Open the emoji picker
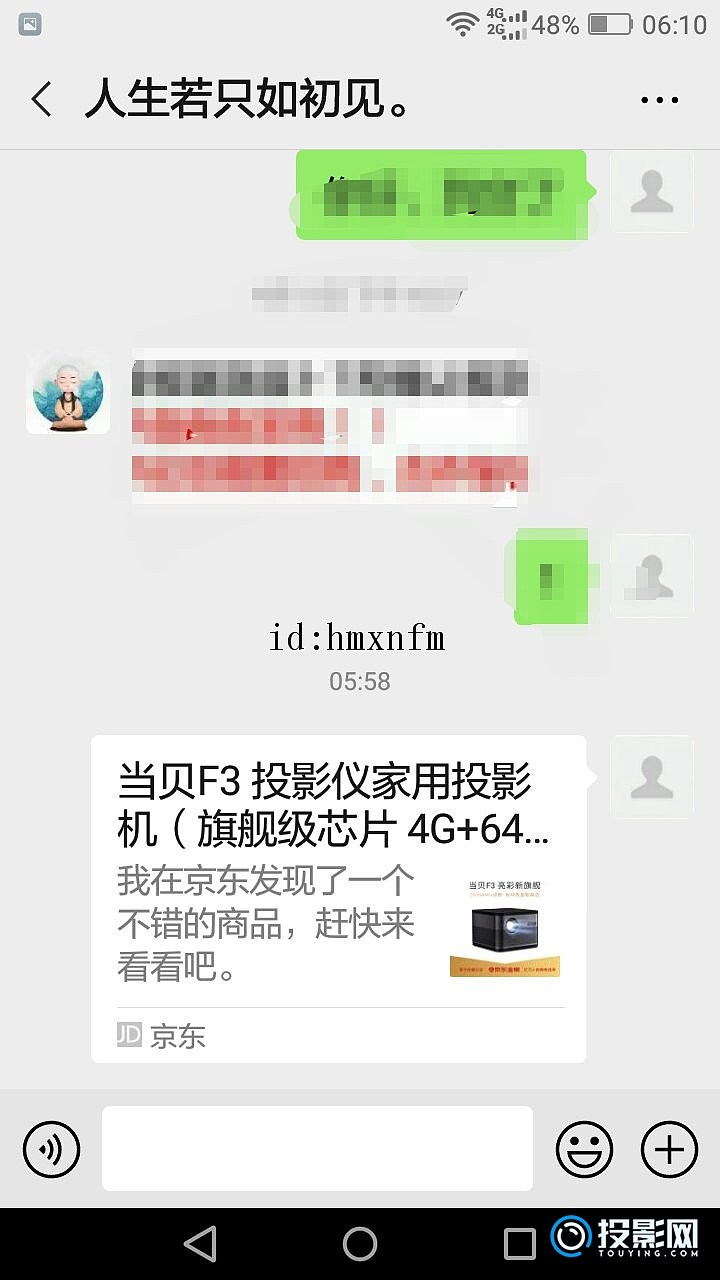Image resolution: width=720 pixels, height=1280 pixels. point(584,1148)
